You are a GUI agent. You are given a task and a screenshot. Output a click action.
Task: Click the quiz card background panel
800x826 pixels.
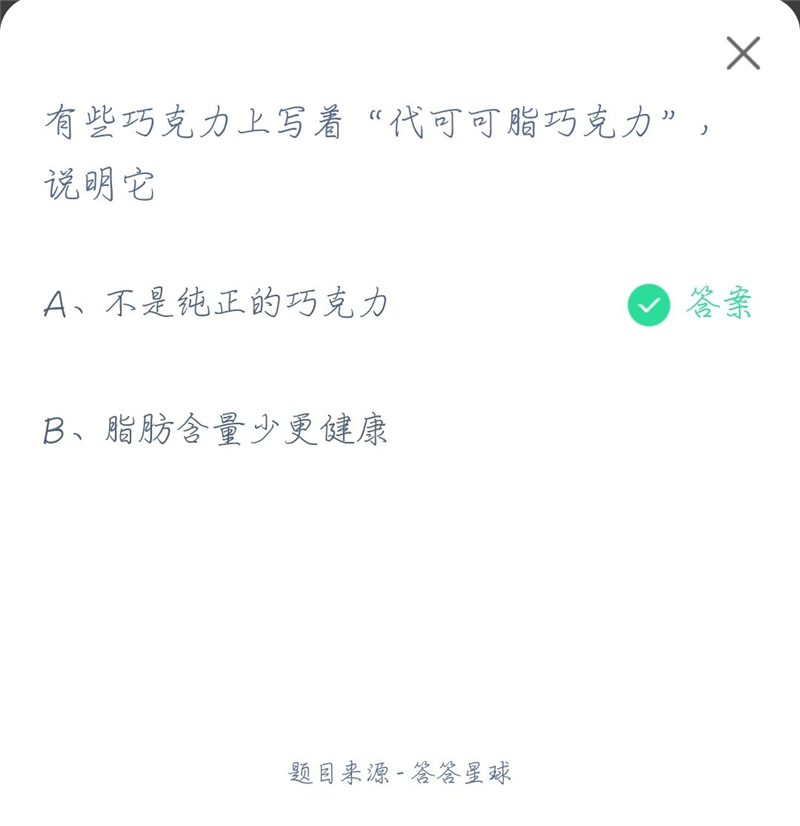[x=400, y=600]
